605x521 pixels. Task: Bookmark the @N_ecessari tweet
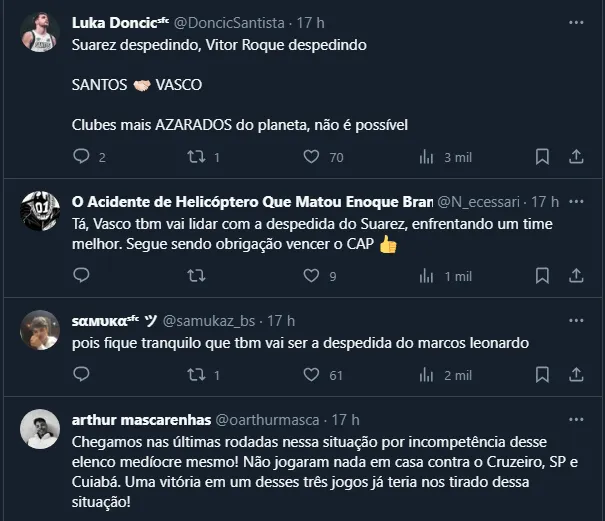[x=542, y=276]
